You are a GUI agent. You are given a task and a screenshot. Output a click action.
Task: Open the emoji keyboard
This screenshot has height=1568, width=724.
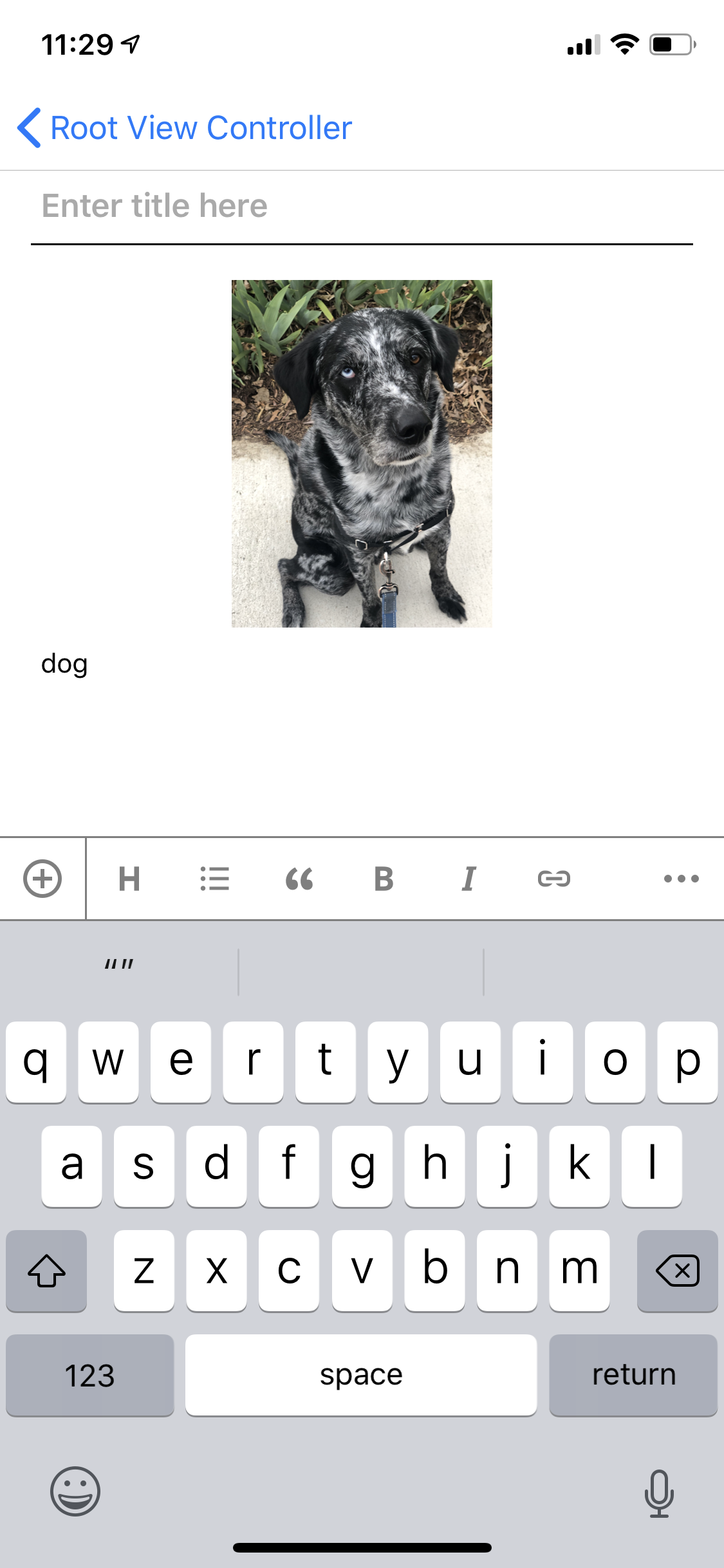click(x=75, y=1491)
